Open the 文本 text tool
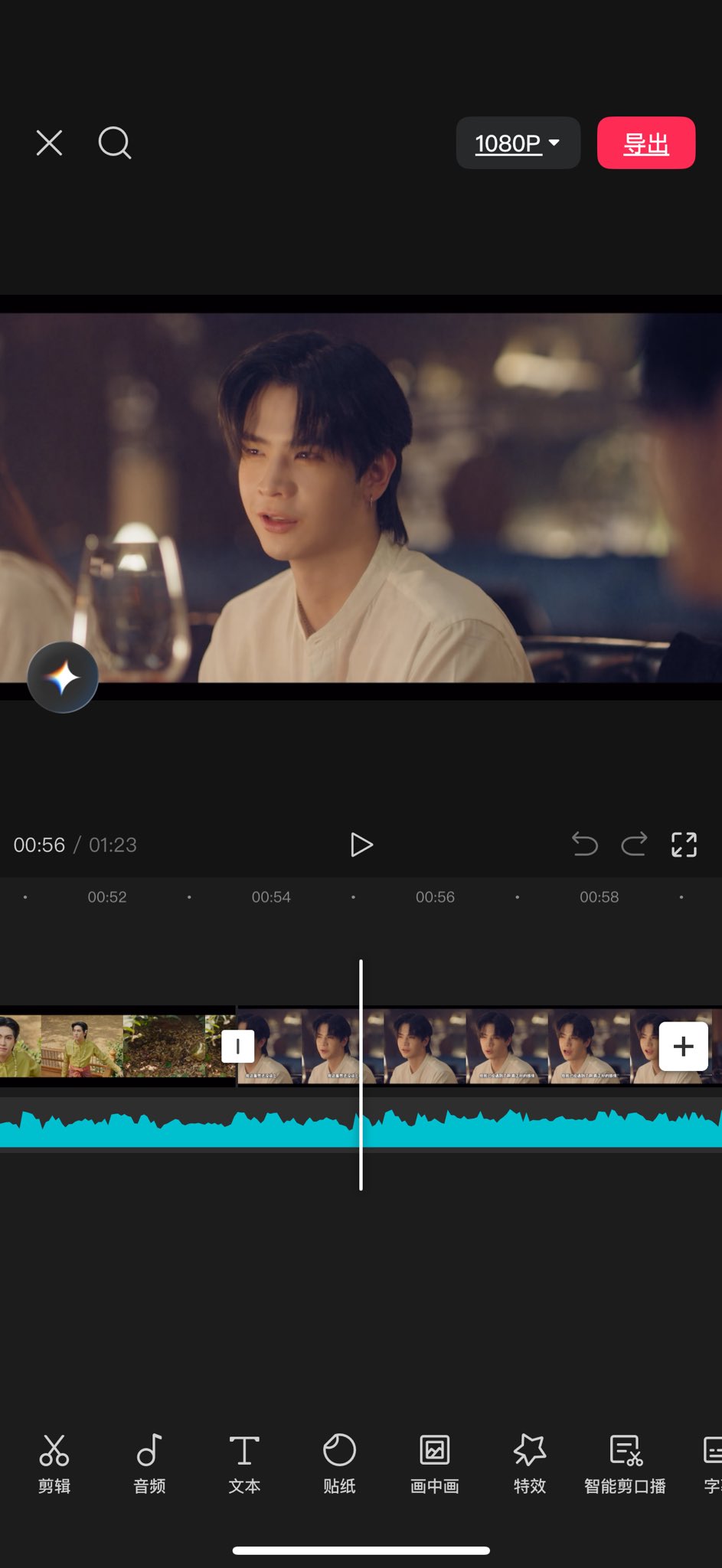 tap(244, 1464)
